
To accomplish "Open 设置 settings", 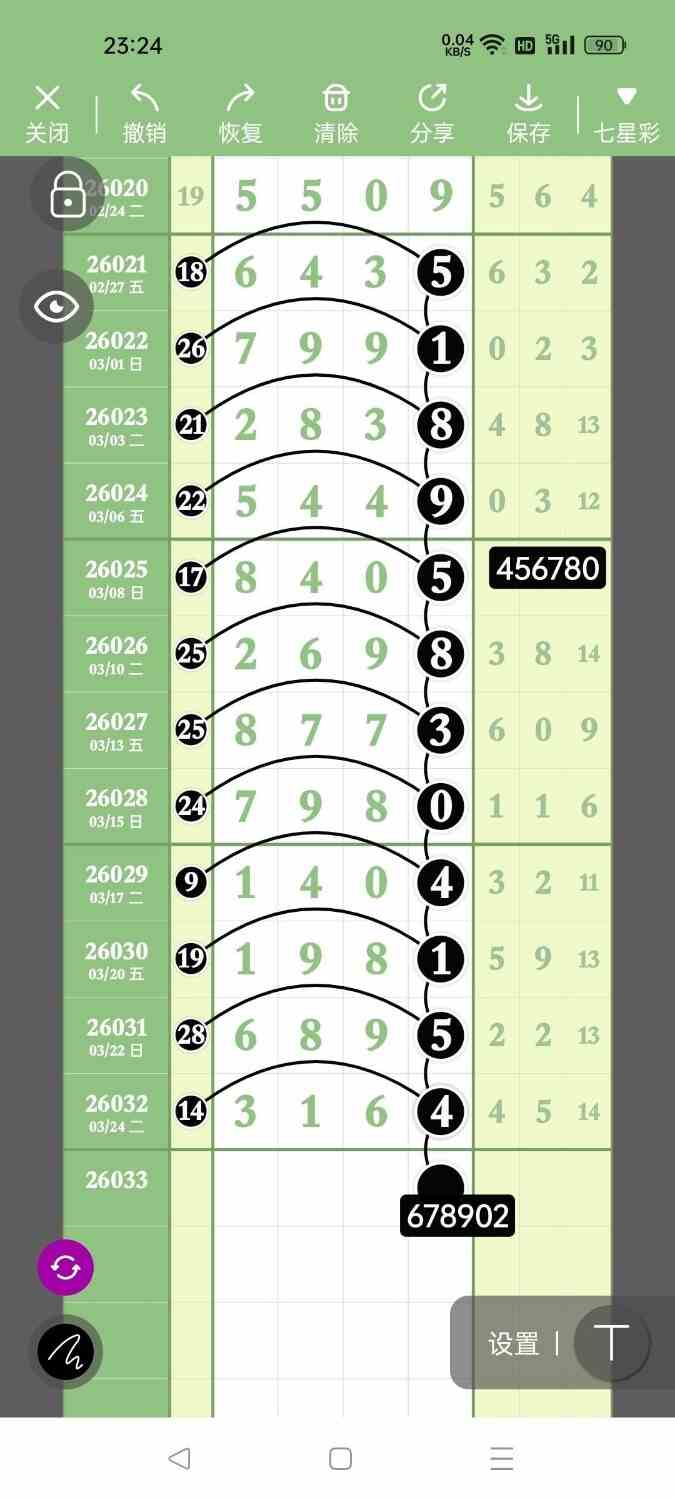I will 513,1344.
